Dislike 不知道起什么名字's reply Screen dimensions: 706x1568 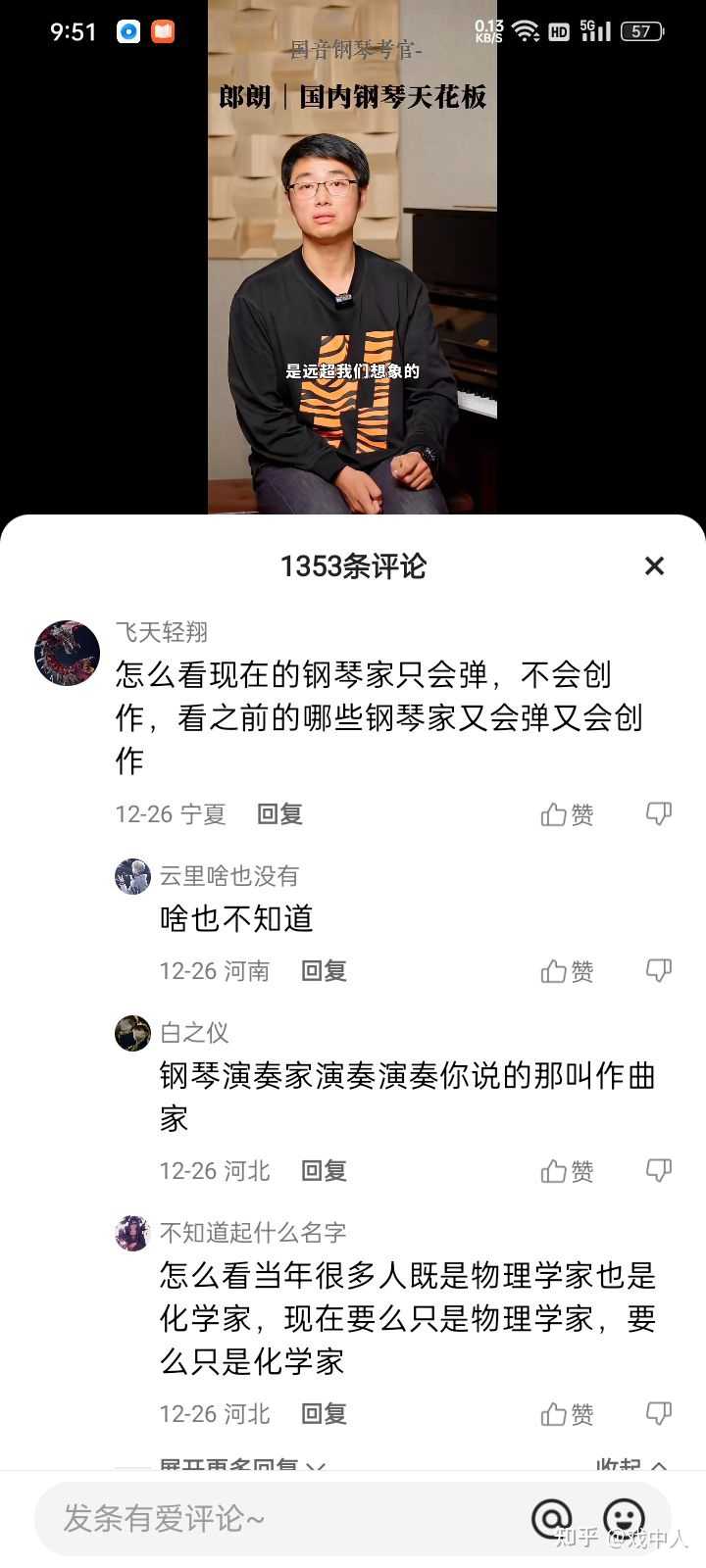658,1413
